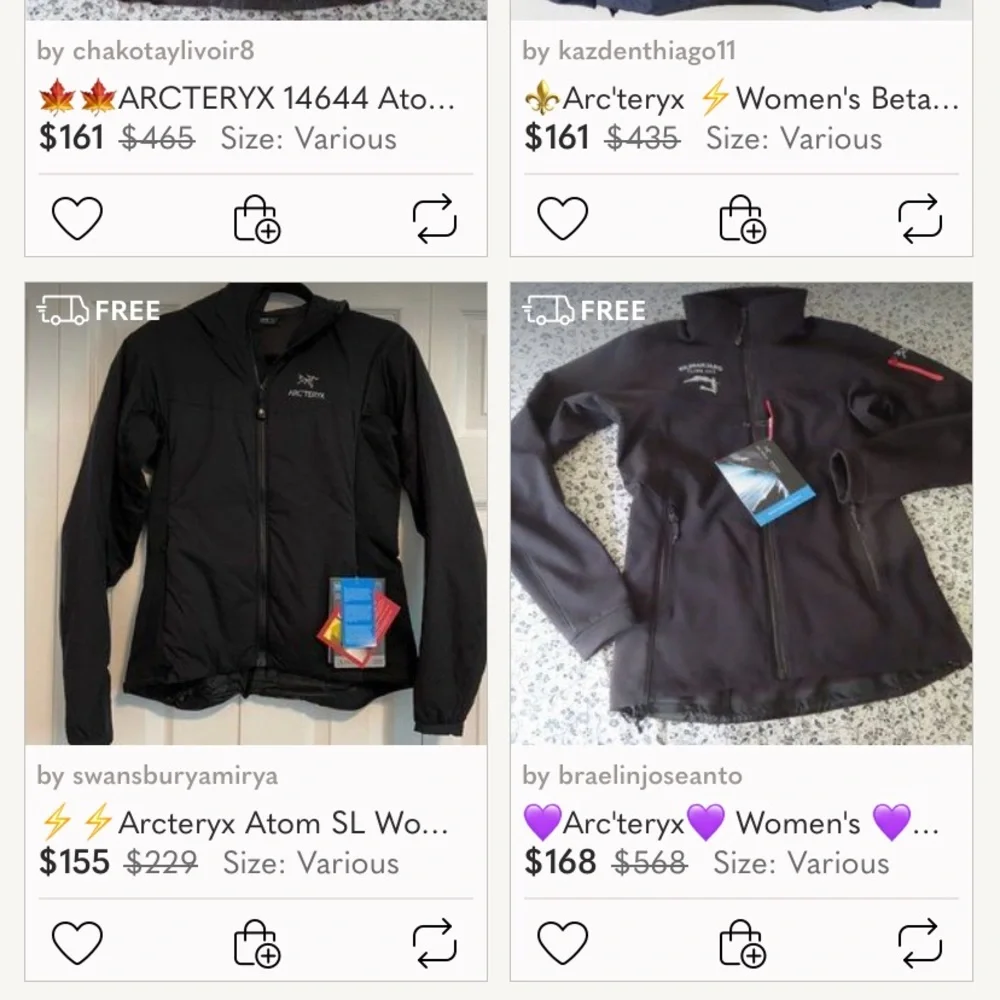Add chakotaylivoir8's ARCTERYX 14644 to bag
Screen dimensions: 1000x1000
click(256, 219)
